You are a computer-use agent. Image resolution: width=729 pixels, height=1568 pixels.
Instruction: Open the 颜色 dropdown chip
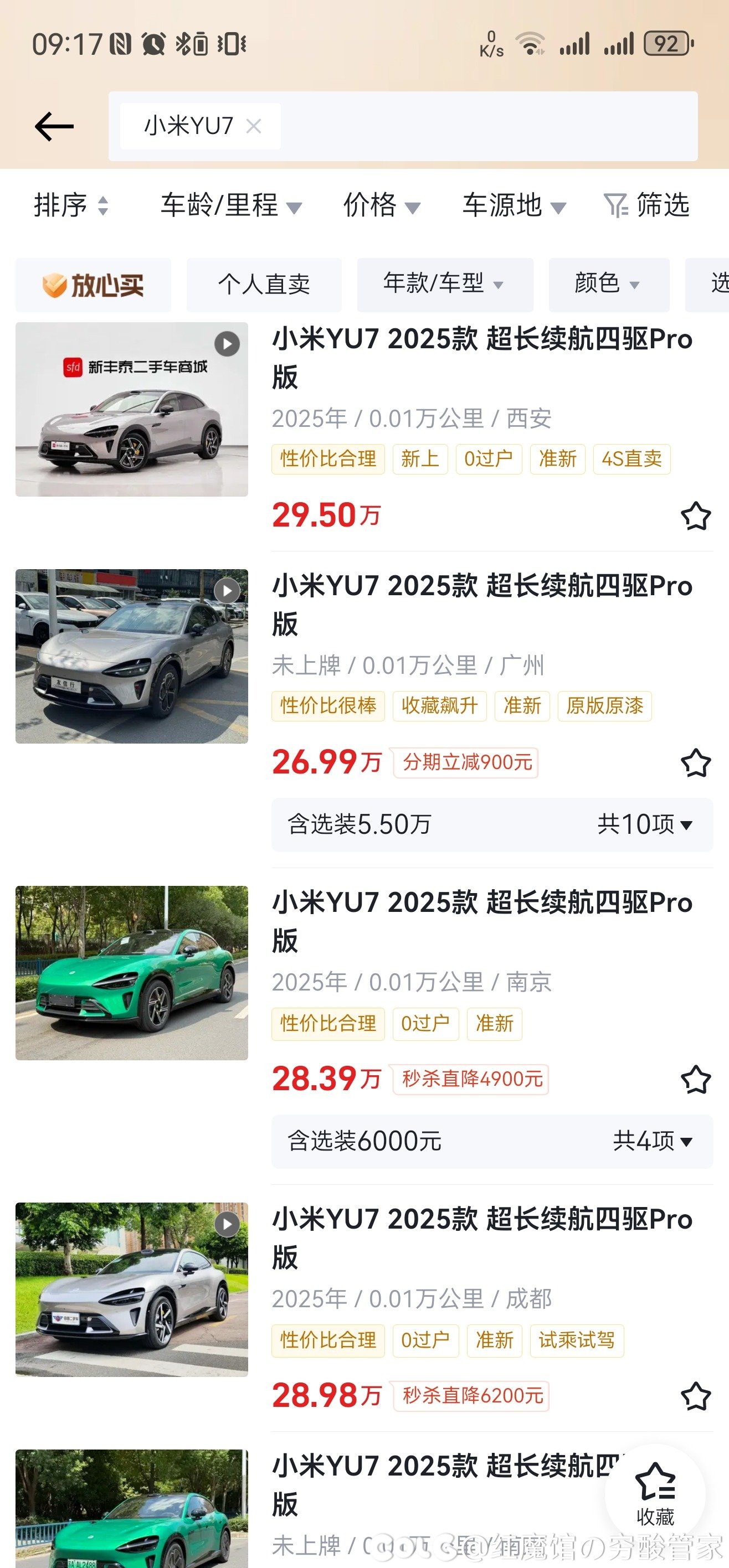click(x=608, y=284)
